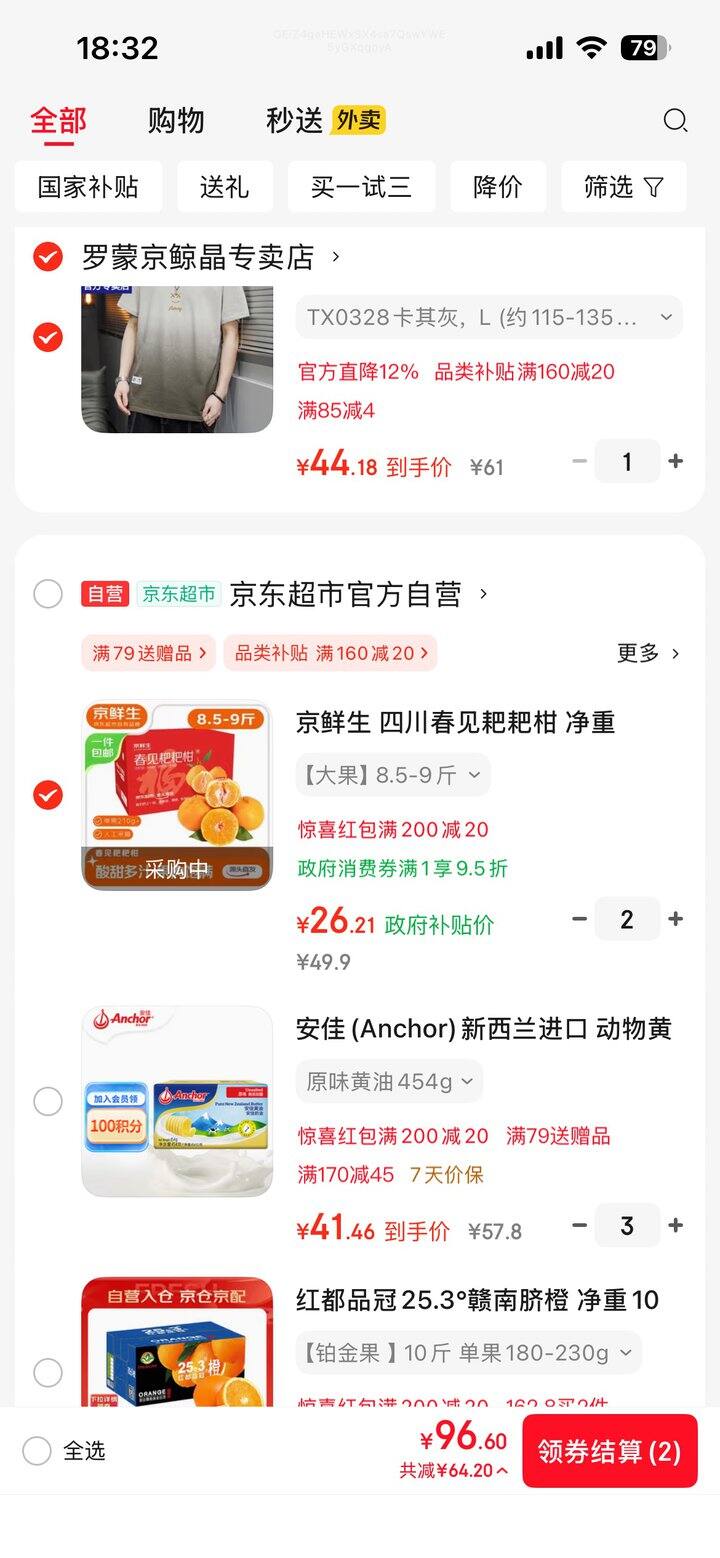
Task: View 更多 store promotions
Action: (648, 654)
